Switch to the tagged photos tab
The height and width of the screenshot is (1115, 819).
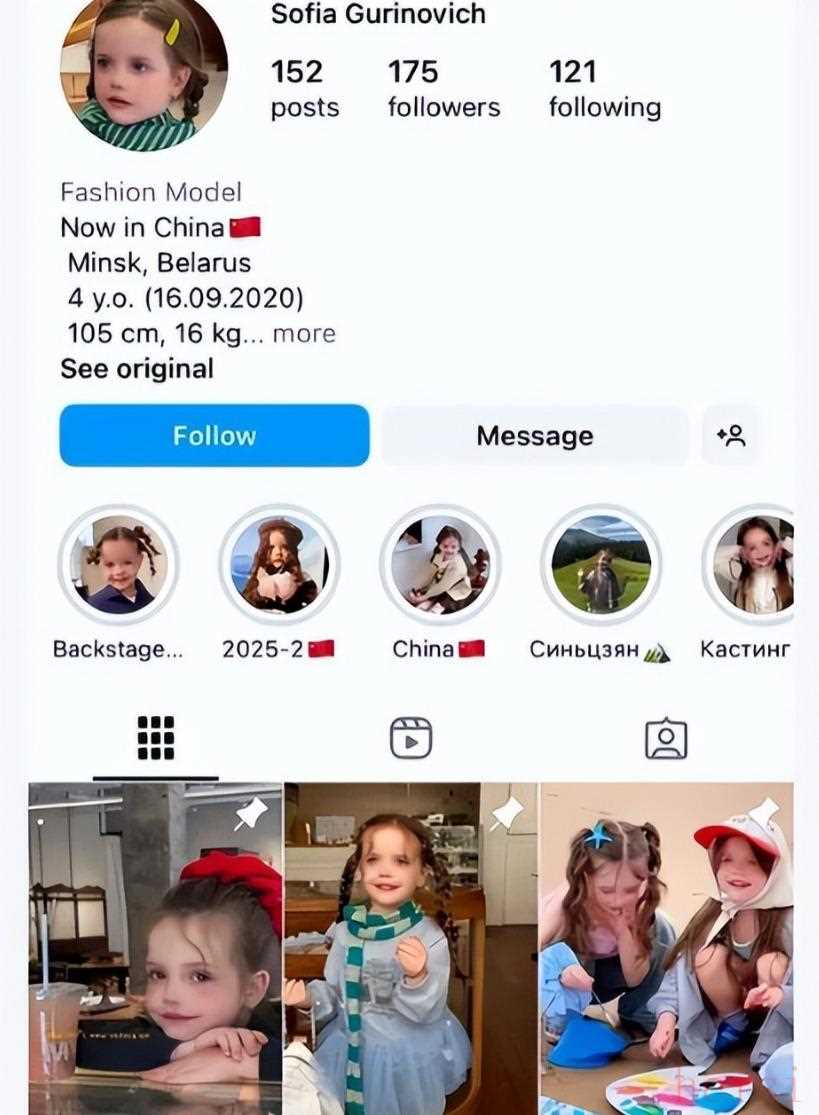click(x=665, y=738)
